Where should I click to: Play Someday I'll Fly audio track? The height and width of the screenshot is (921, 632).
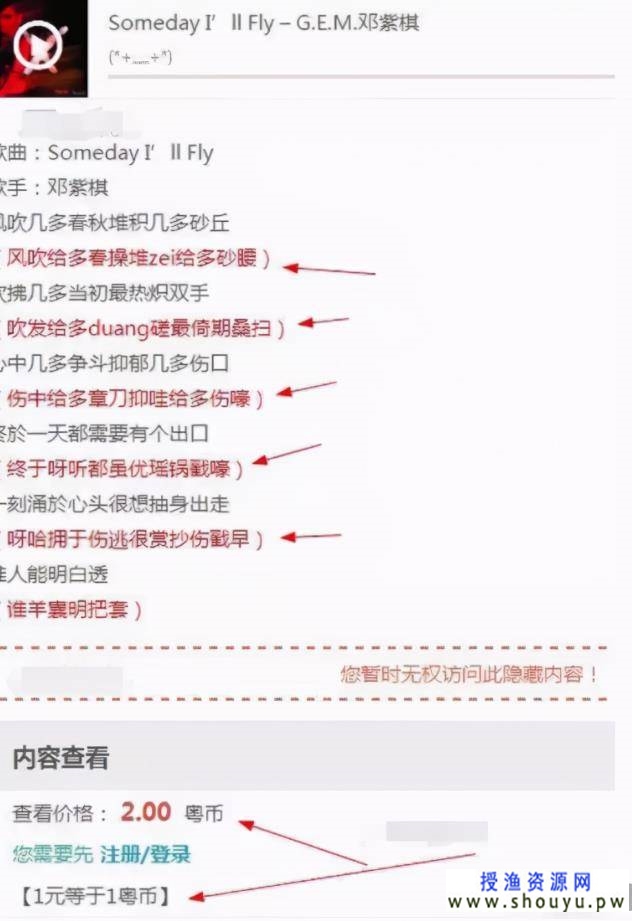click(x=40, y=45)
